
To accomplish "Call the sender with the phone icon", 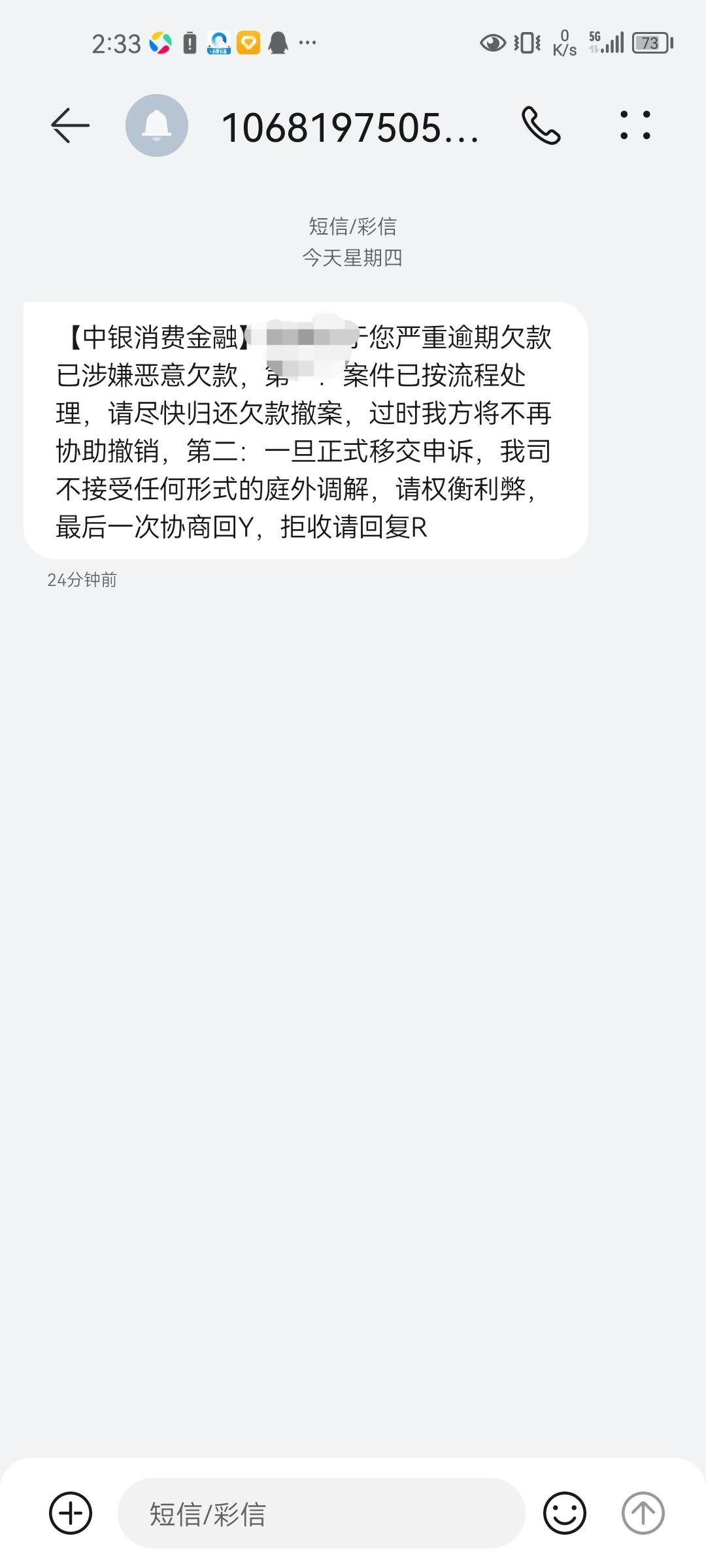I will pos(541,125).
